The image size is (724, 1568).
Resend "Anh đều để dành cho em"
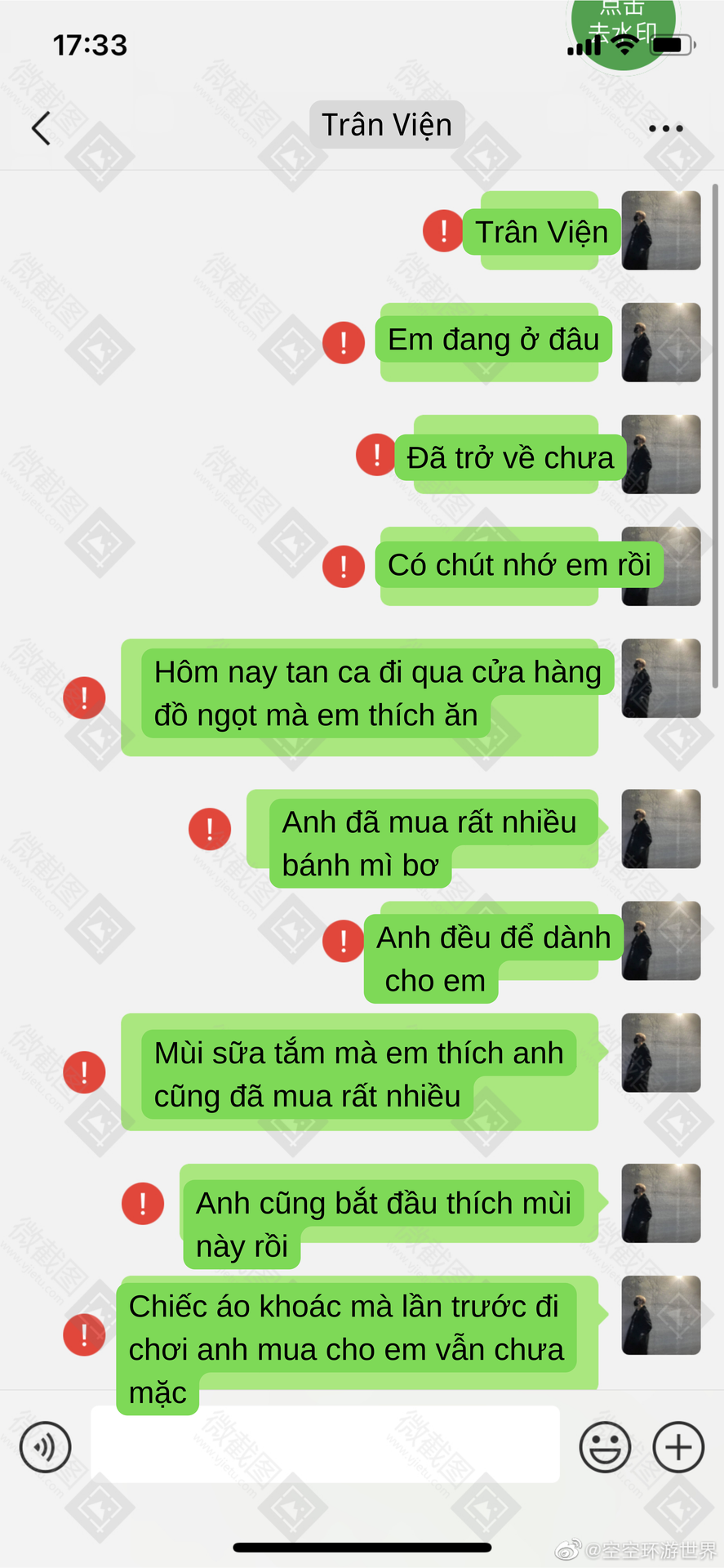click(344, 942)
